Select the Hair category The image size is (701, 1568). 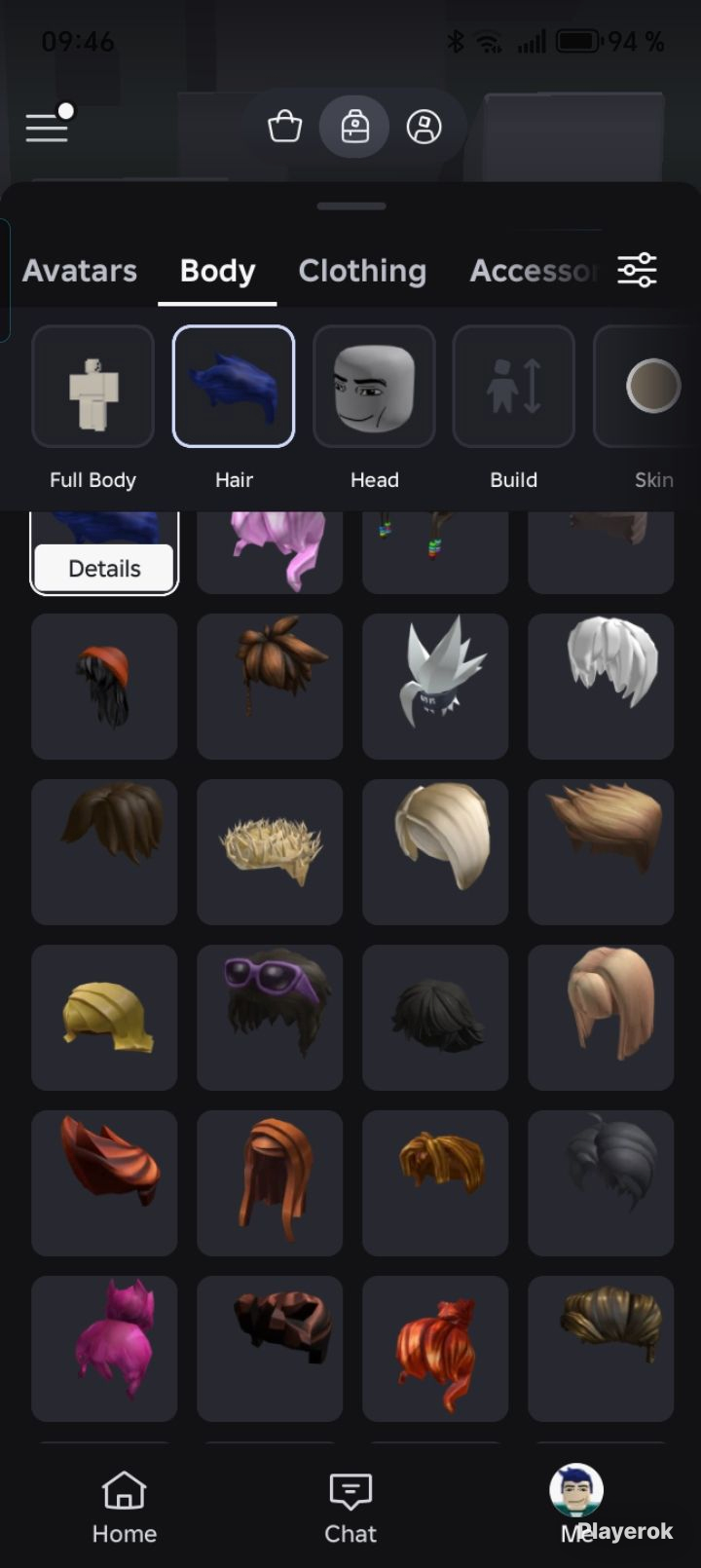(x=234, y=387)
